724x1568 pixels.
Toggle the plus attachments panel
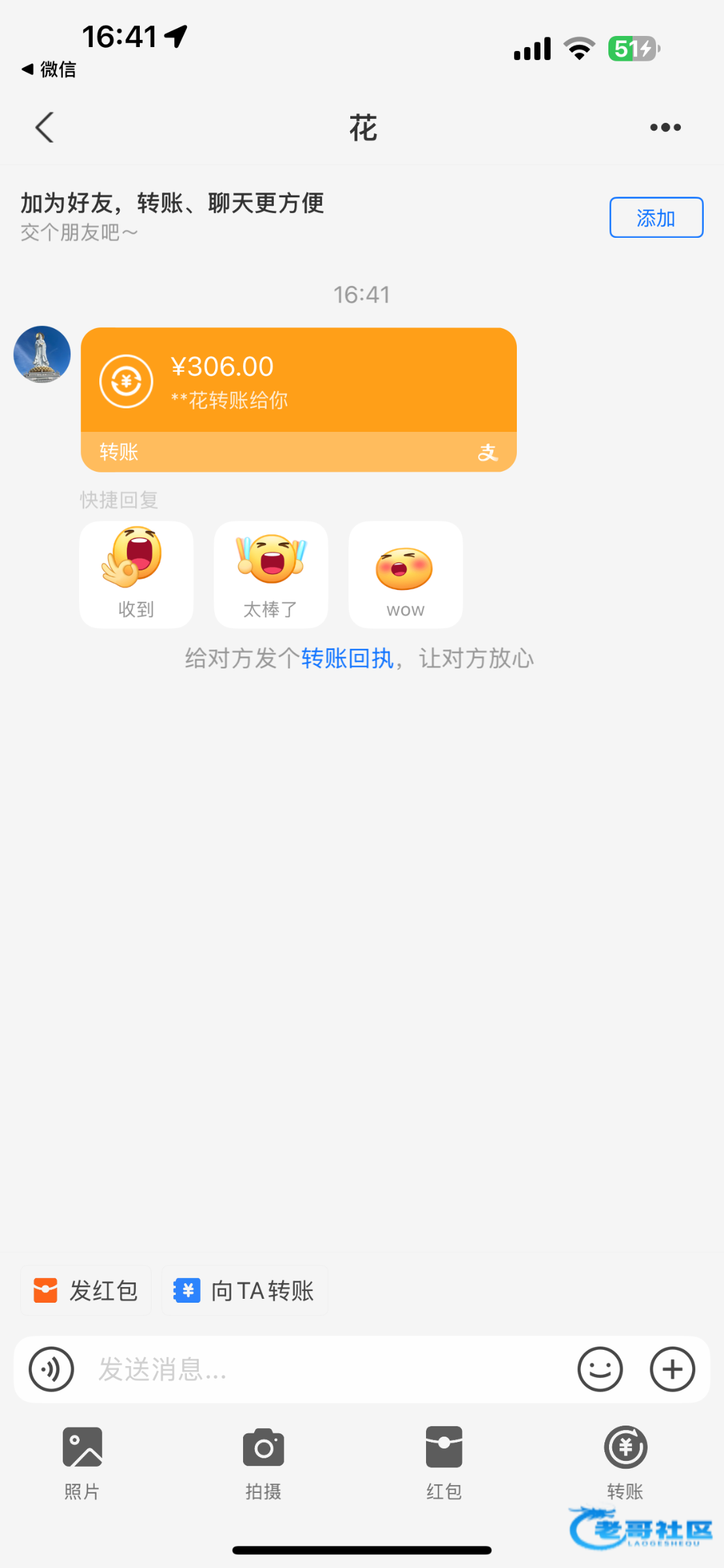pos(672,1369)
